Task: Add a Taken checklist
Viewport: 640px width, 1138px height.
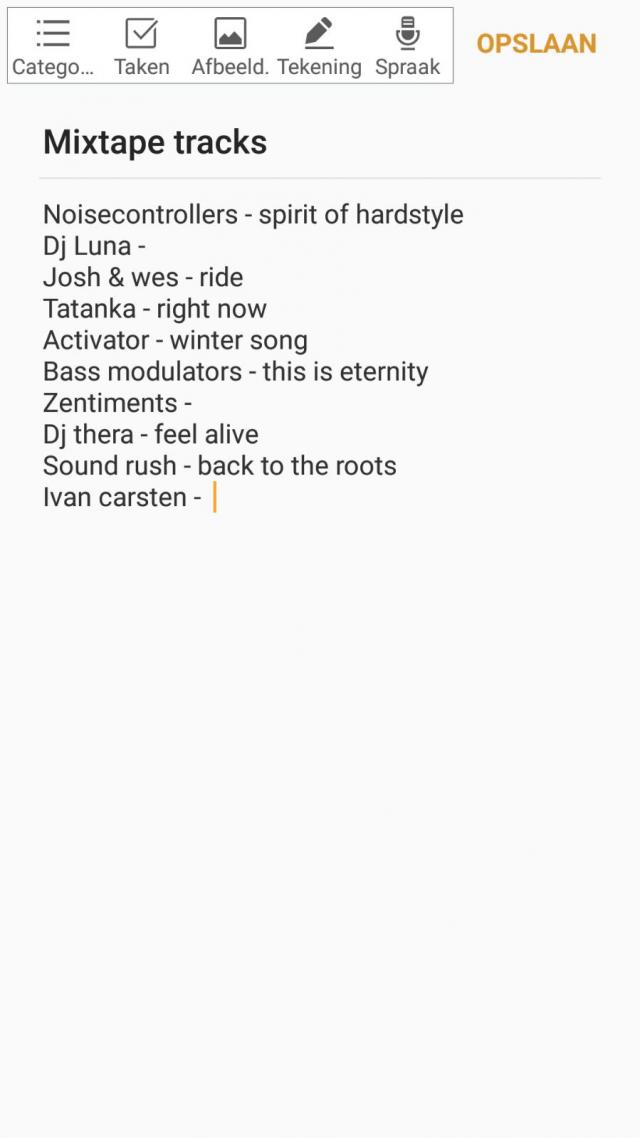Action: point(141,46)
